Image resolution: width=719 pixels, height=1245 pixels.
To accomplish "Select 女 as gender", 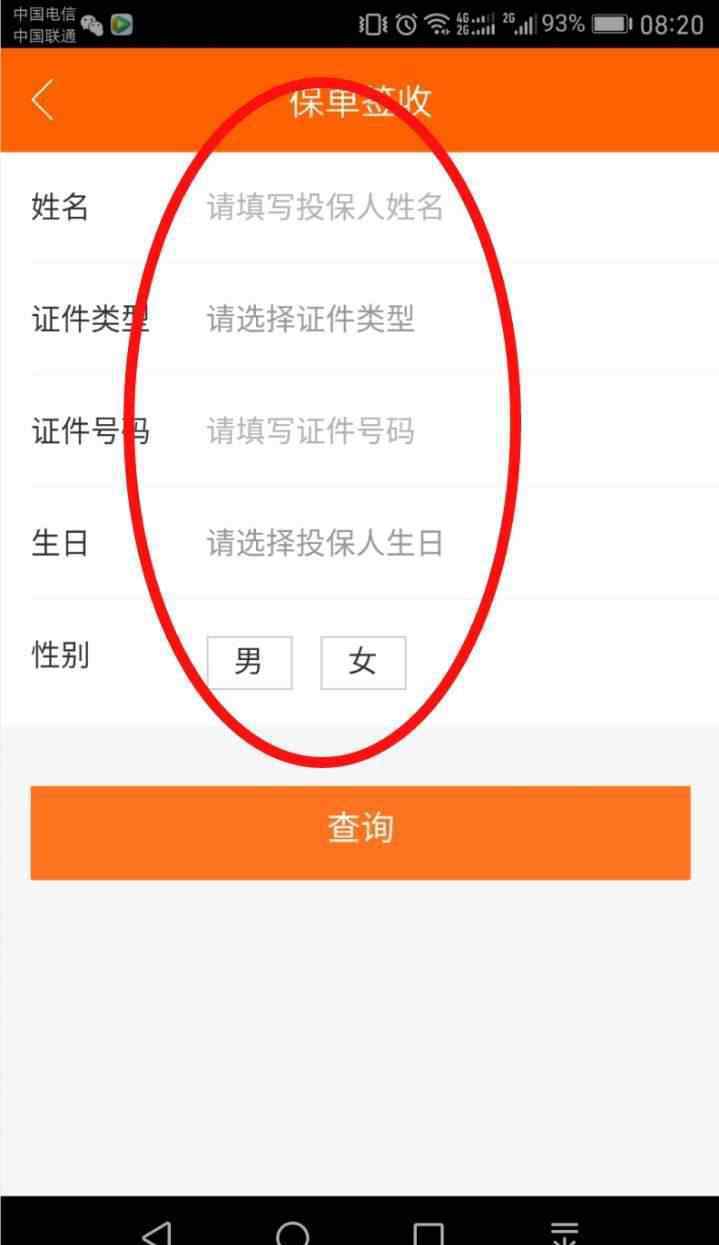I will point(363,662).
